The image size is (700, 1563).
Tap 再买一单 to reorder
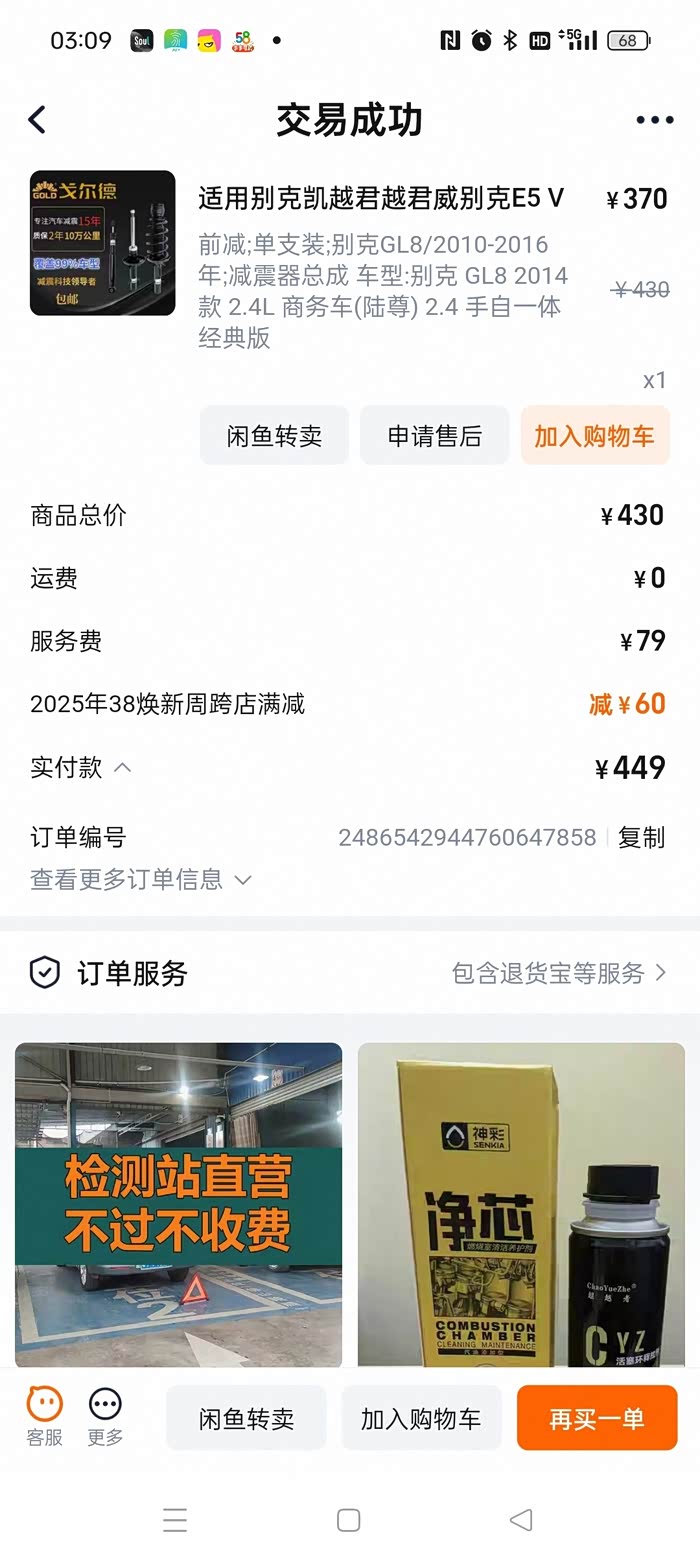(596, 1418)
